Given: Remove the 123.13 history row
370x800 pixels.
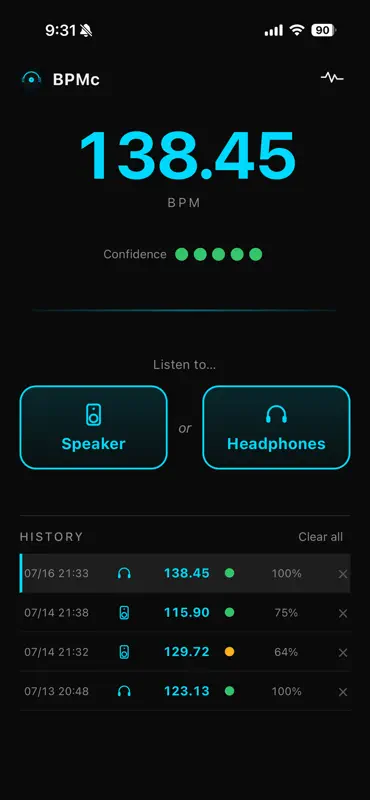Looking at the screenshot, I should pyautogui.click(x=343, y=692).
